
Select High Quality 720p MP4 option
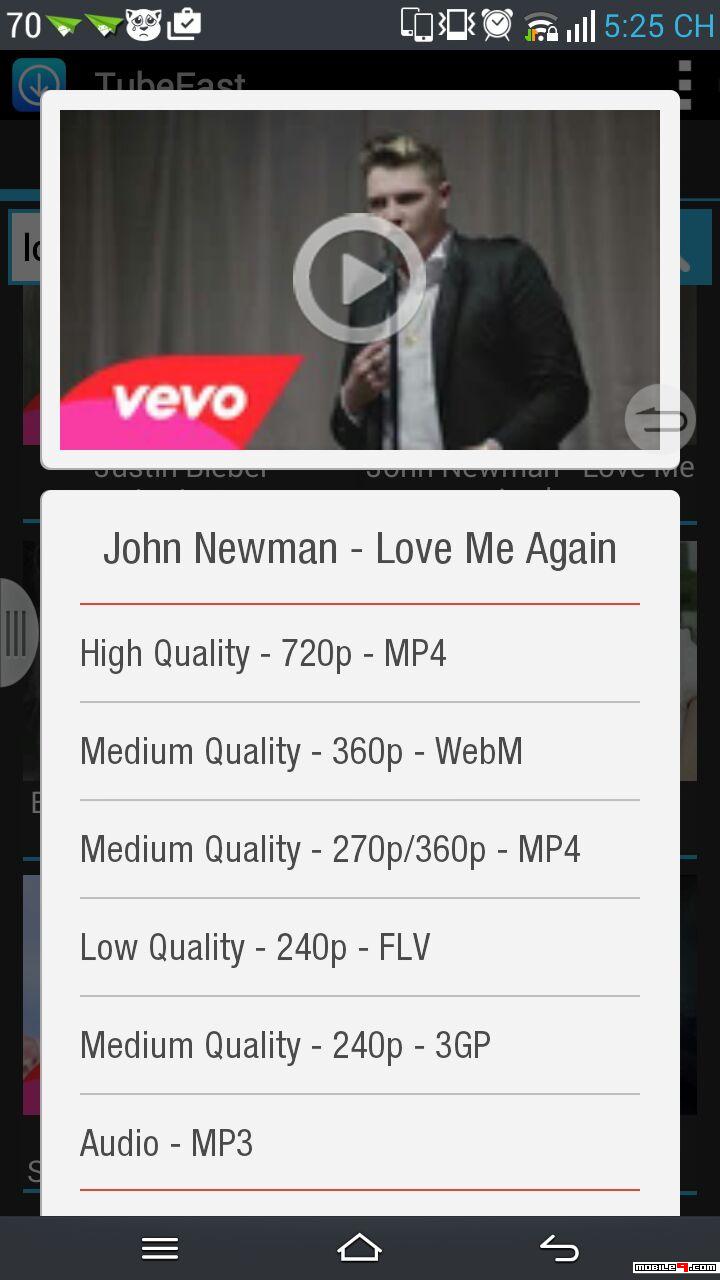point(360,654)
